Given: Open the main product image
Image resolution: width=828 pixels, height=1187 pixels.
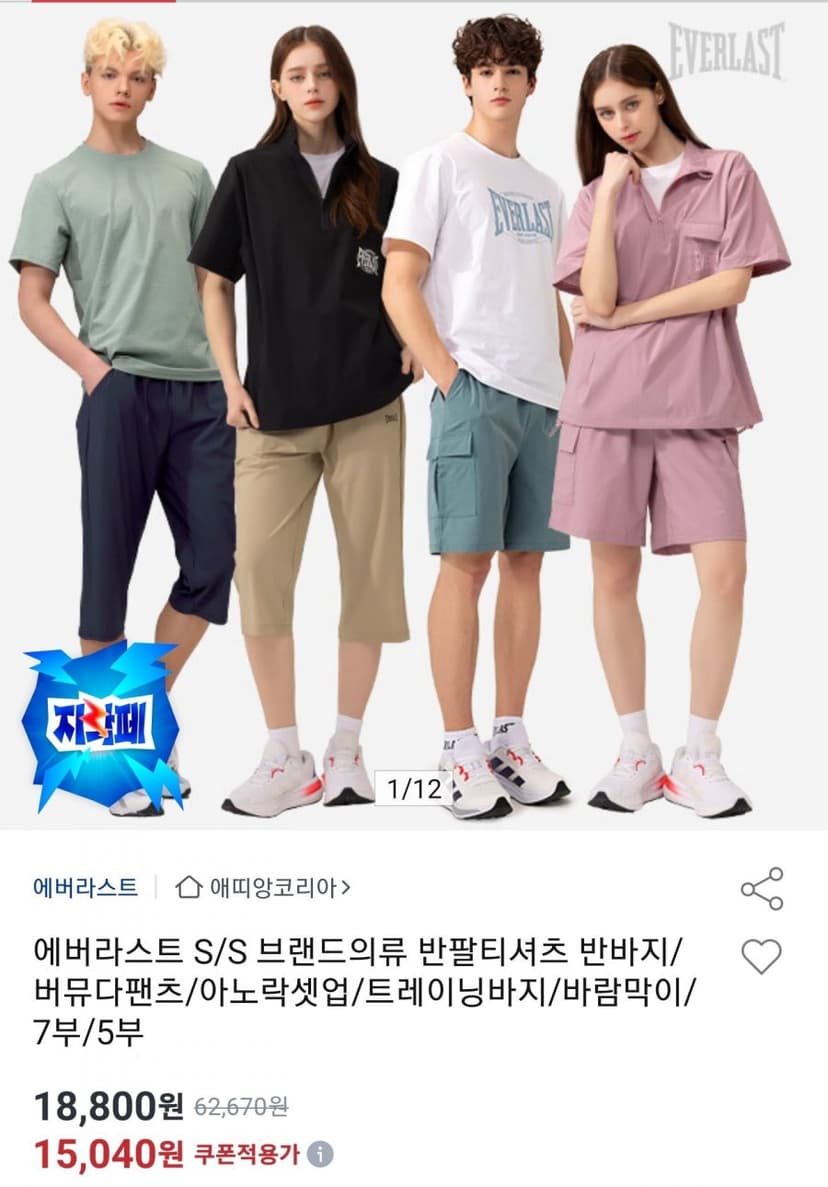Looking at the screenshot, I should coord(414,416).
